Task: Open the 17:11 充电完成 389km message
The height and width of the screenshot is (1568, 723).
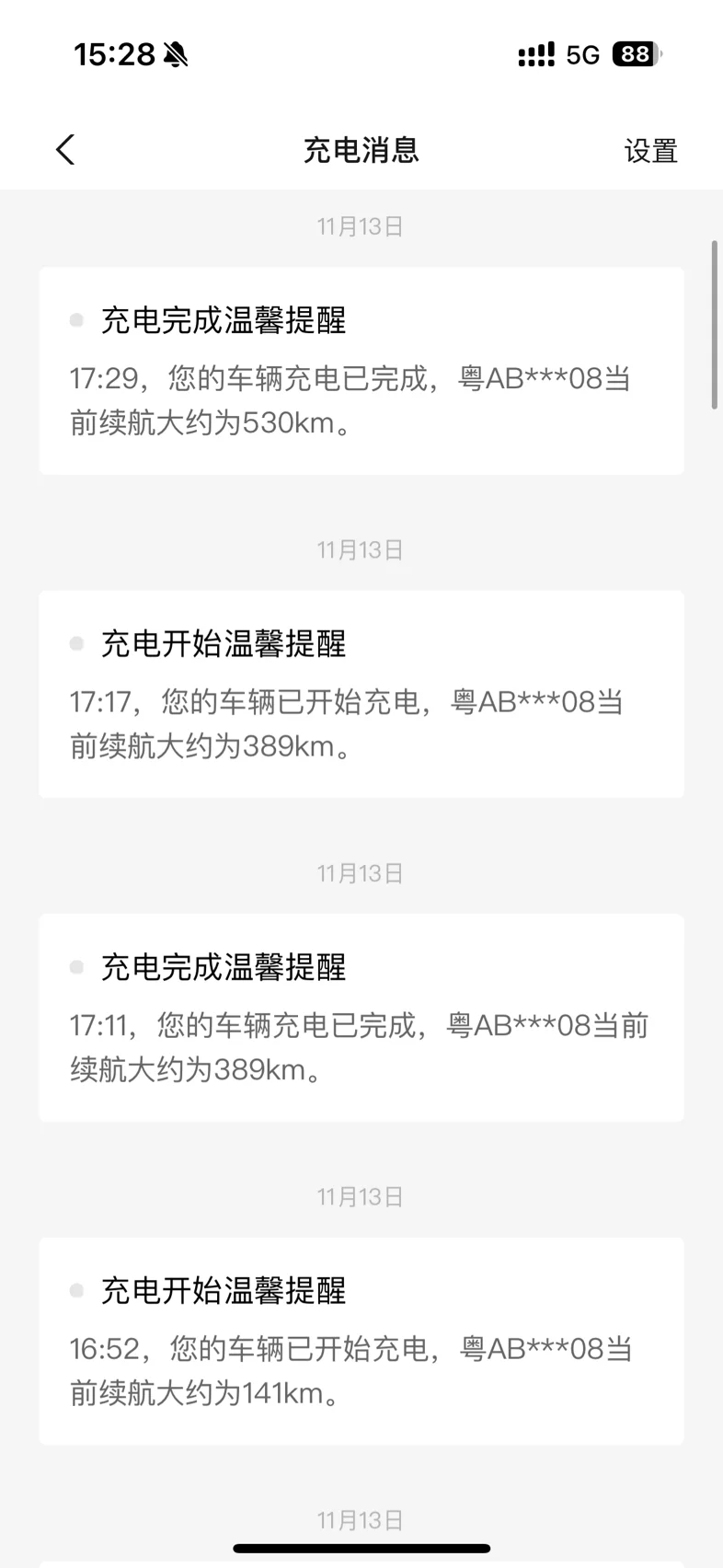Action: point(361,1018)
